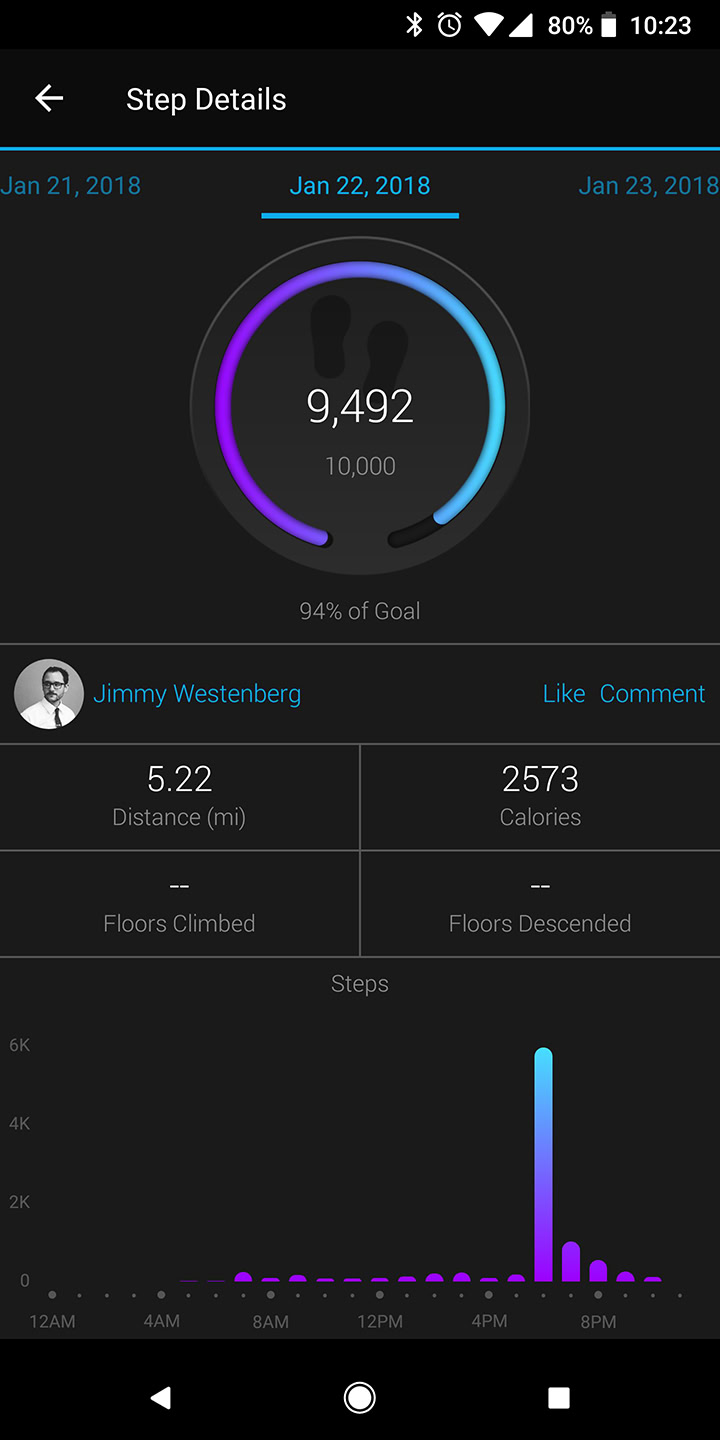Like this step activity
The image size is (720, 1440).
tap(564, 694)
